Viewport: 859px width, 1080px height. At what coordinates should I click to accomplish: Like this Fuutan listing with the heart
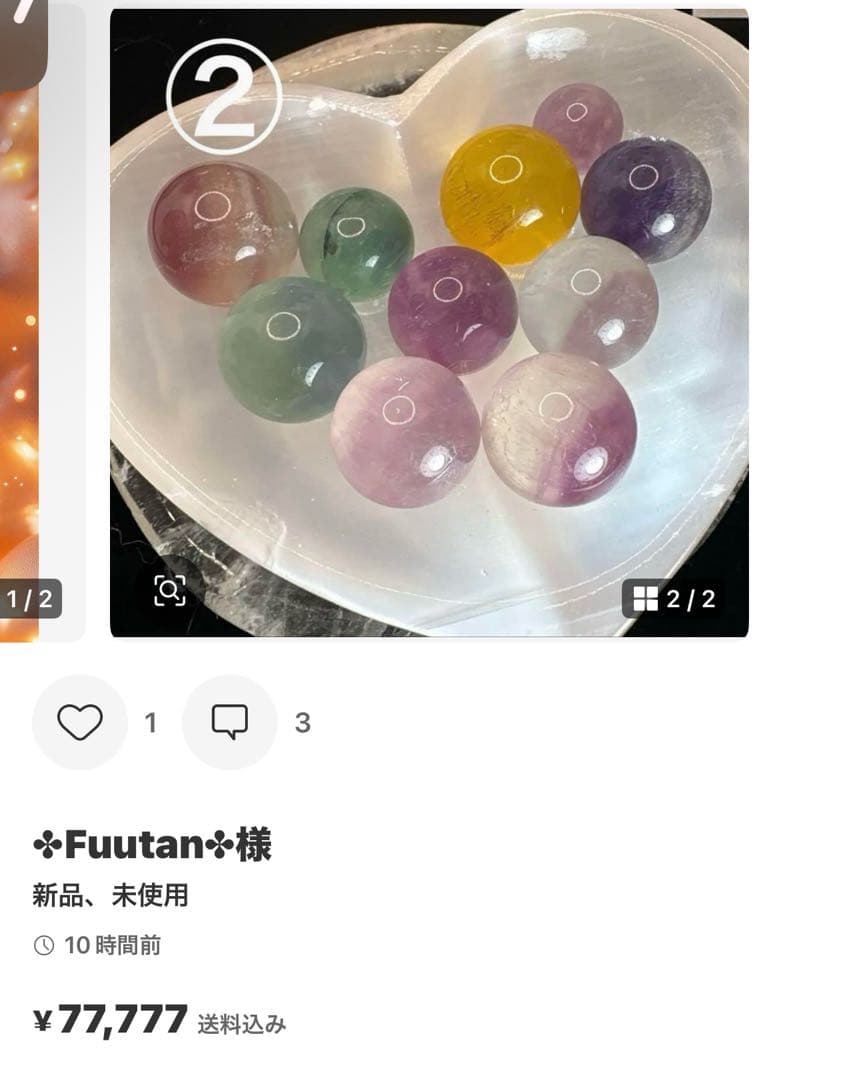point(80,722)
